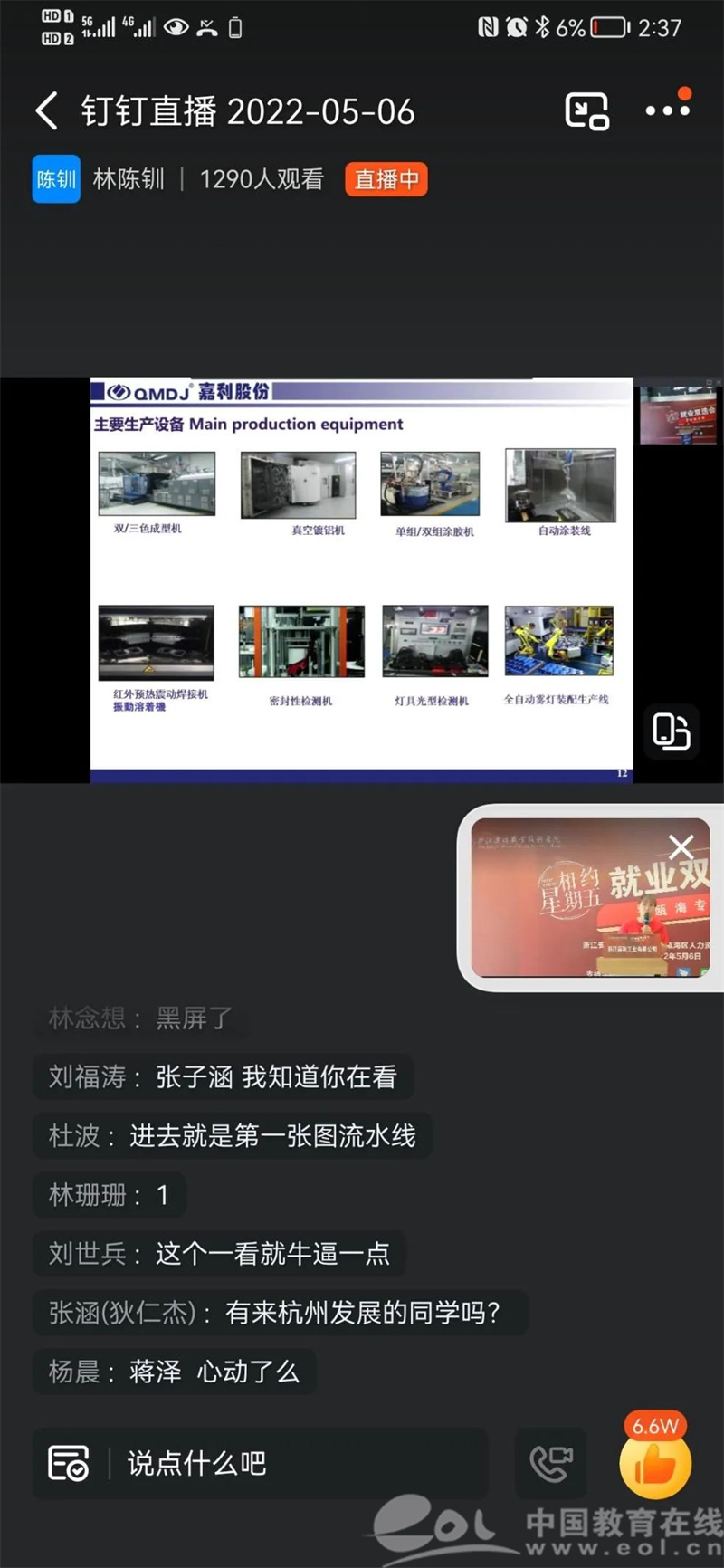Open the quick reply icon beside input

coord(69,1464)
